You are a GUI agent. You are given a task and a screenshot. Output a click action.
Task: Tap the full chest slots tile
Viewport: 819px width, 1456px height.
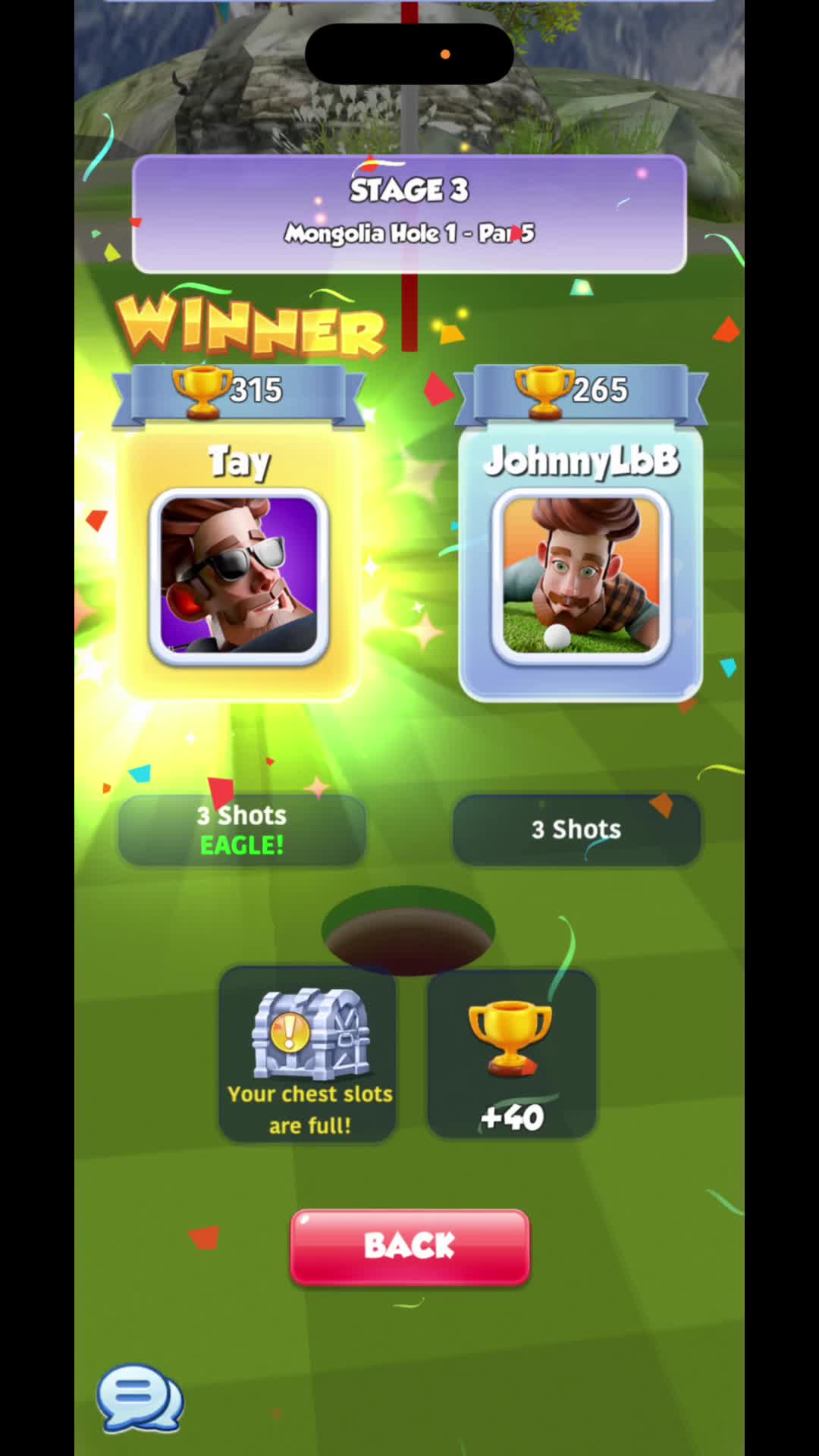308,1054
